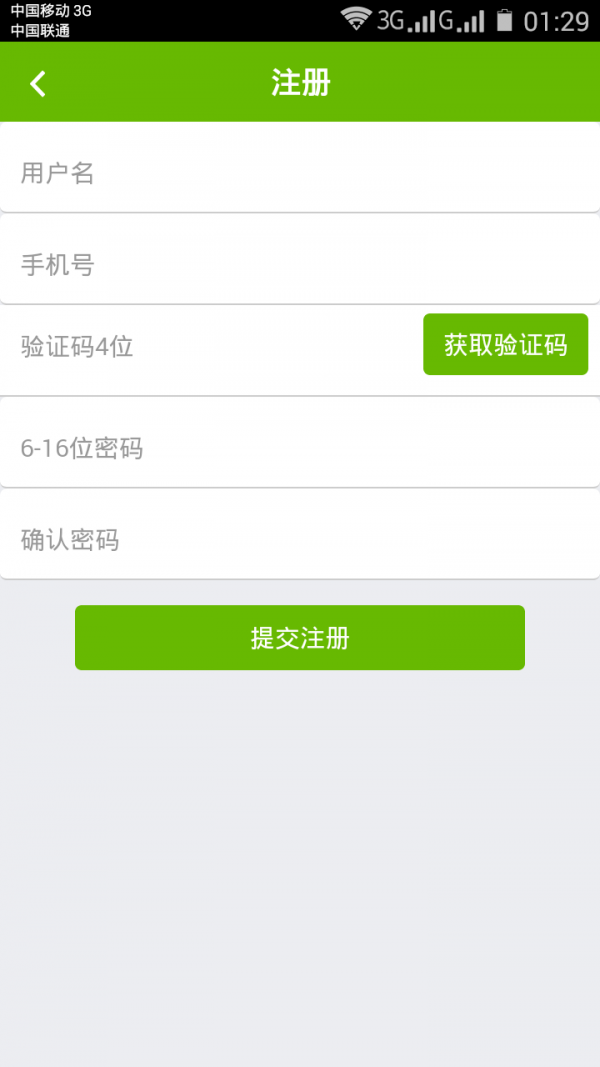Image resolution: width=600 pixels, height=1067 pixels.
Task: Focus the 用户名 username field
Action: 300,173
